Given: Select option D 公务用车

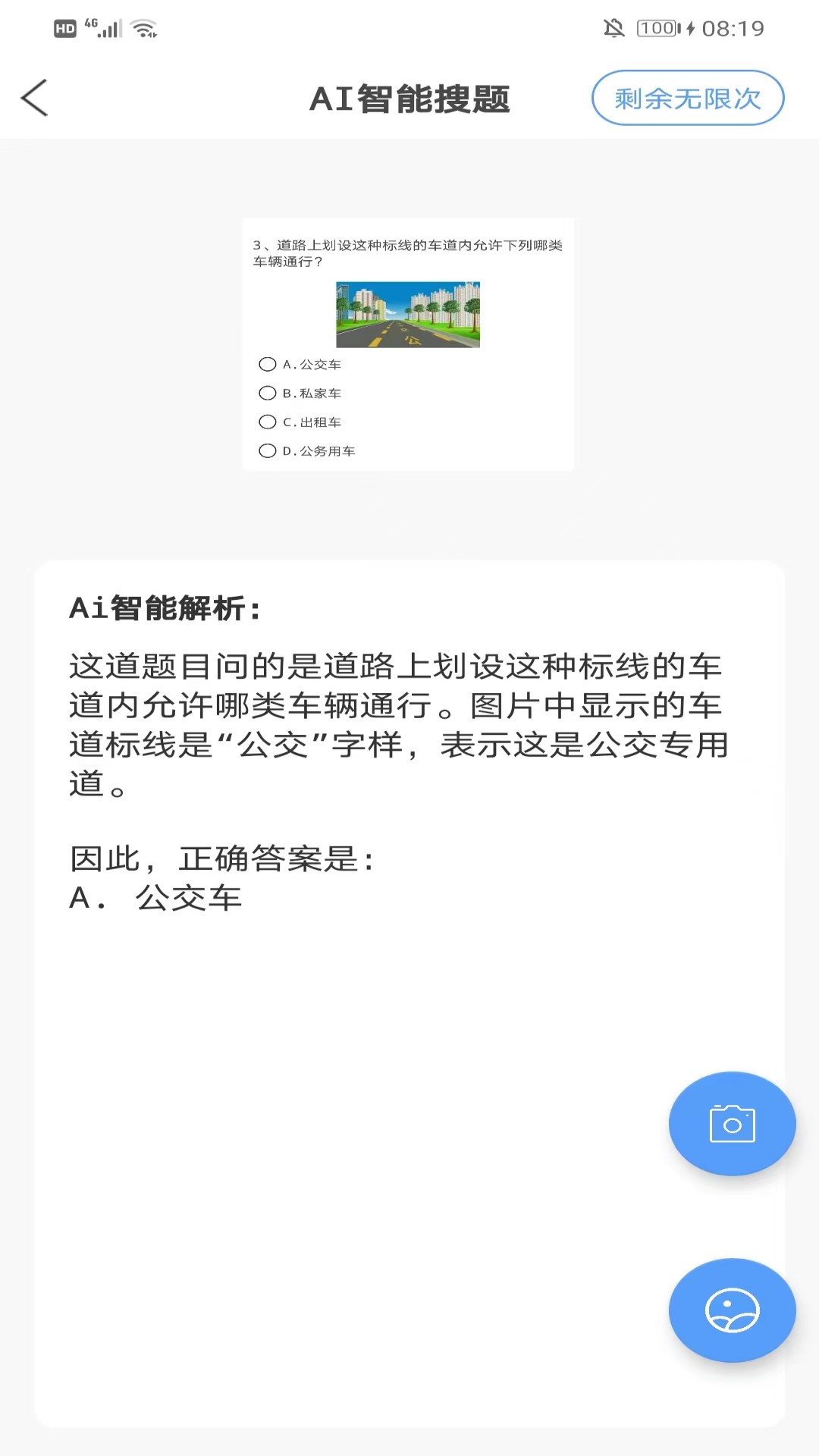Looking at the screenshot, I should pos(308,450).
